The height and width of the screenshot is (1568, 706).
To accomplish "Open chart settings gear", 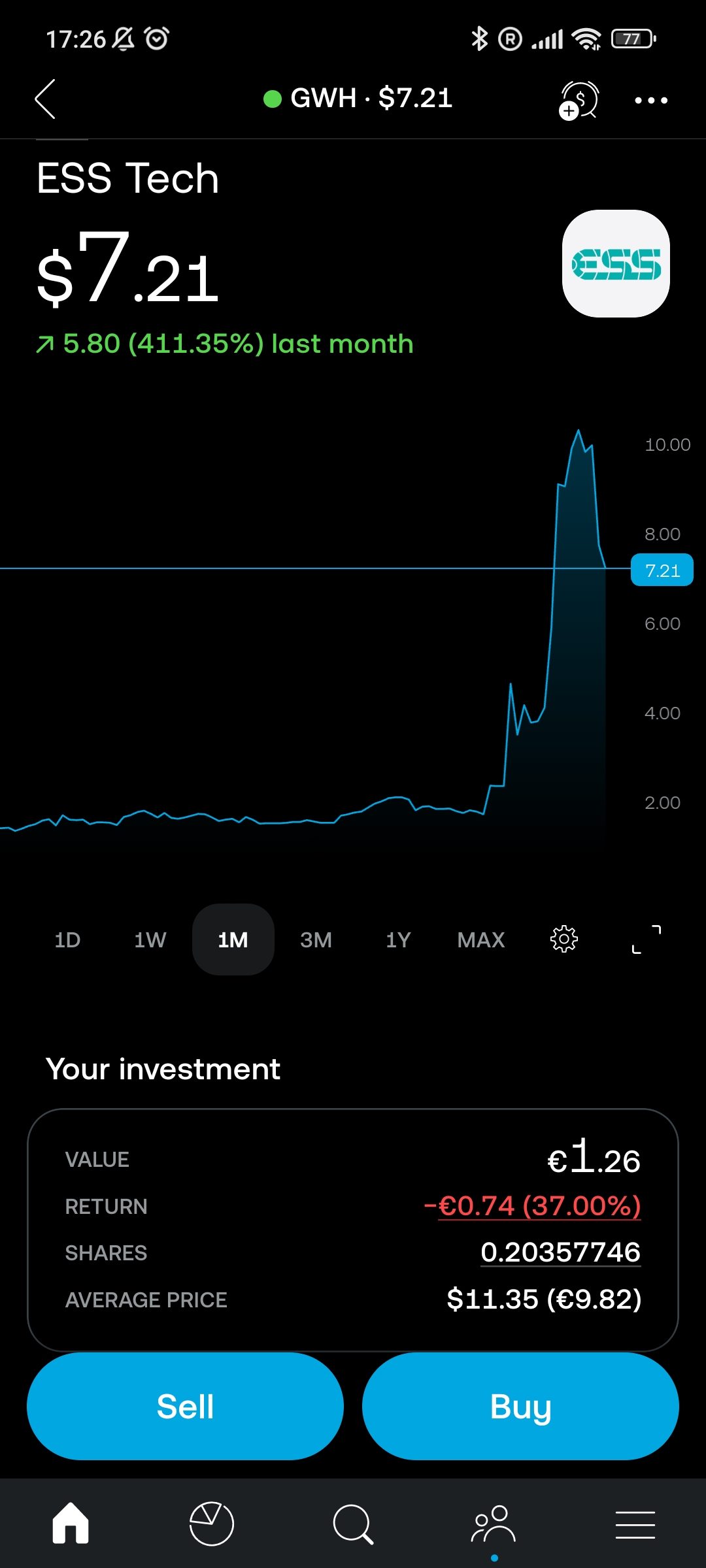I will click(564, 939).
